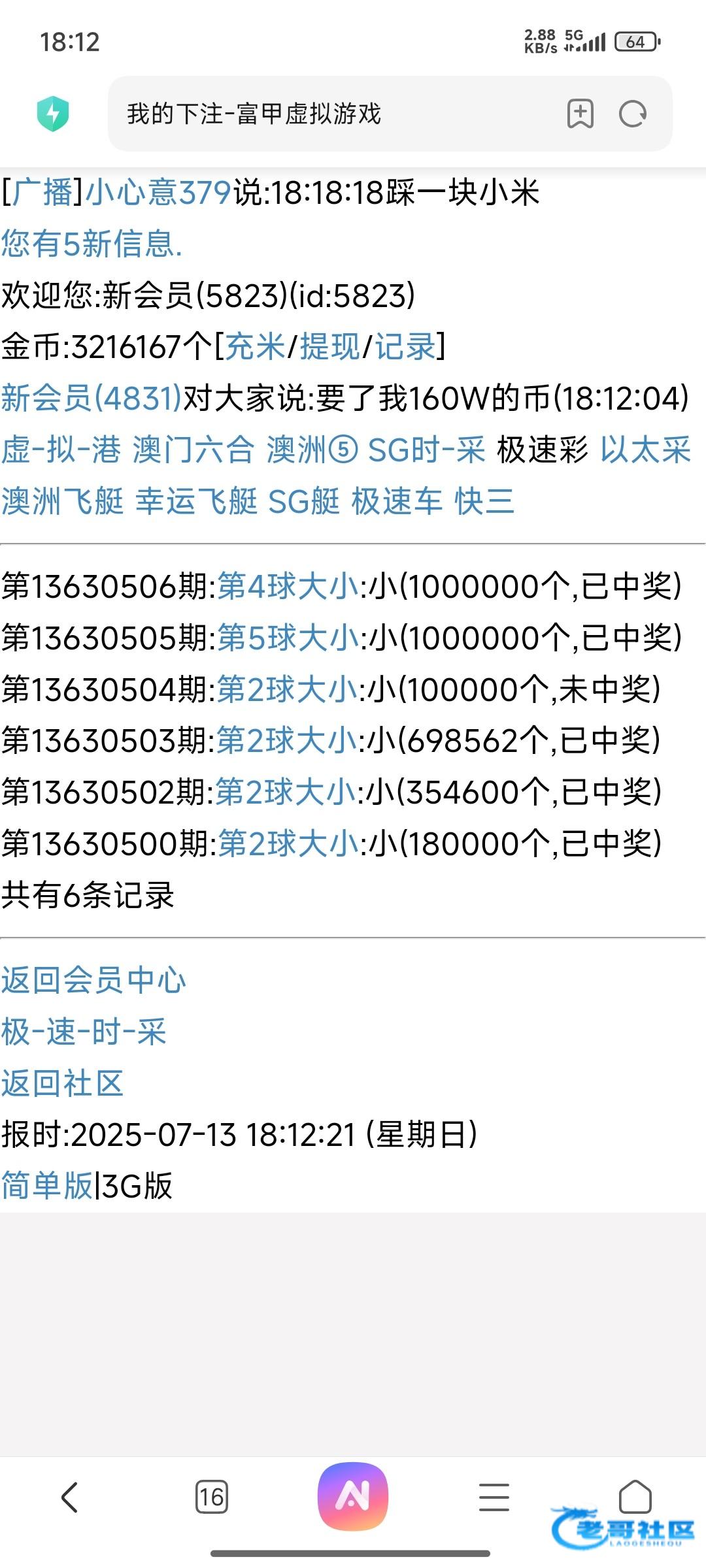Open the 记录 records link

pyautogui.click(x=405, y=346)
